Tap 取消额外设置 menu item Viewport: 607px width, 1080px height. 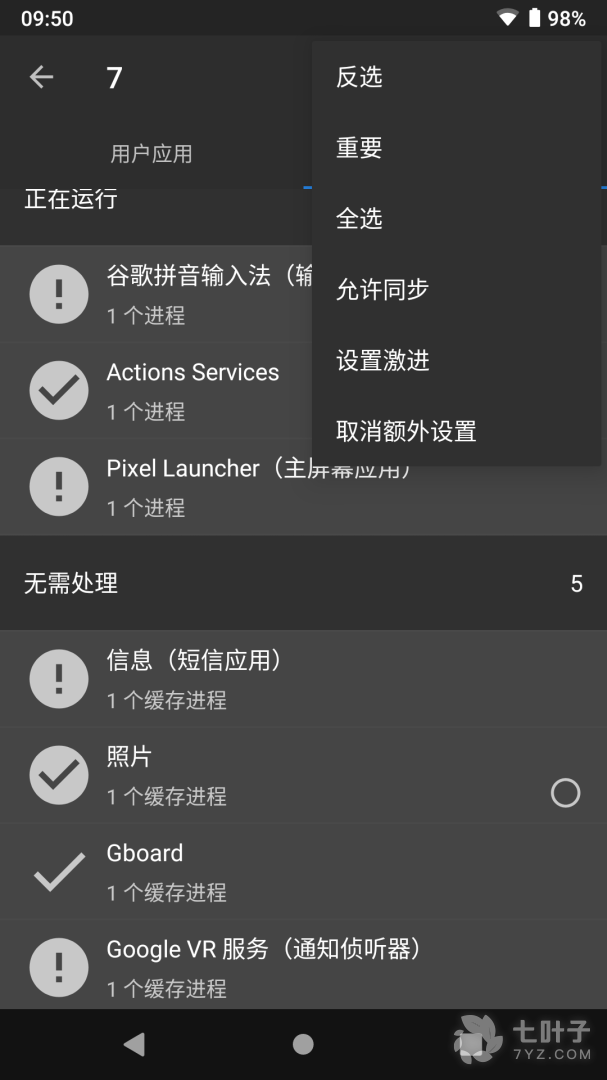[406, 432]
